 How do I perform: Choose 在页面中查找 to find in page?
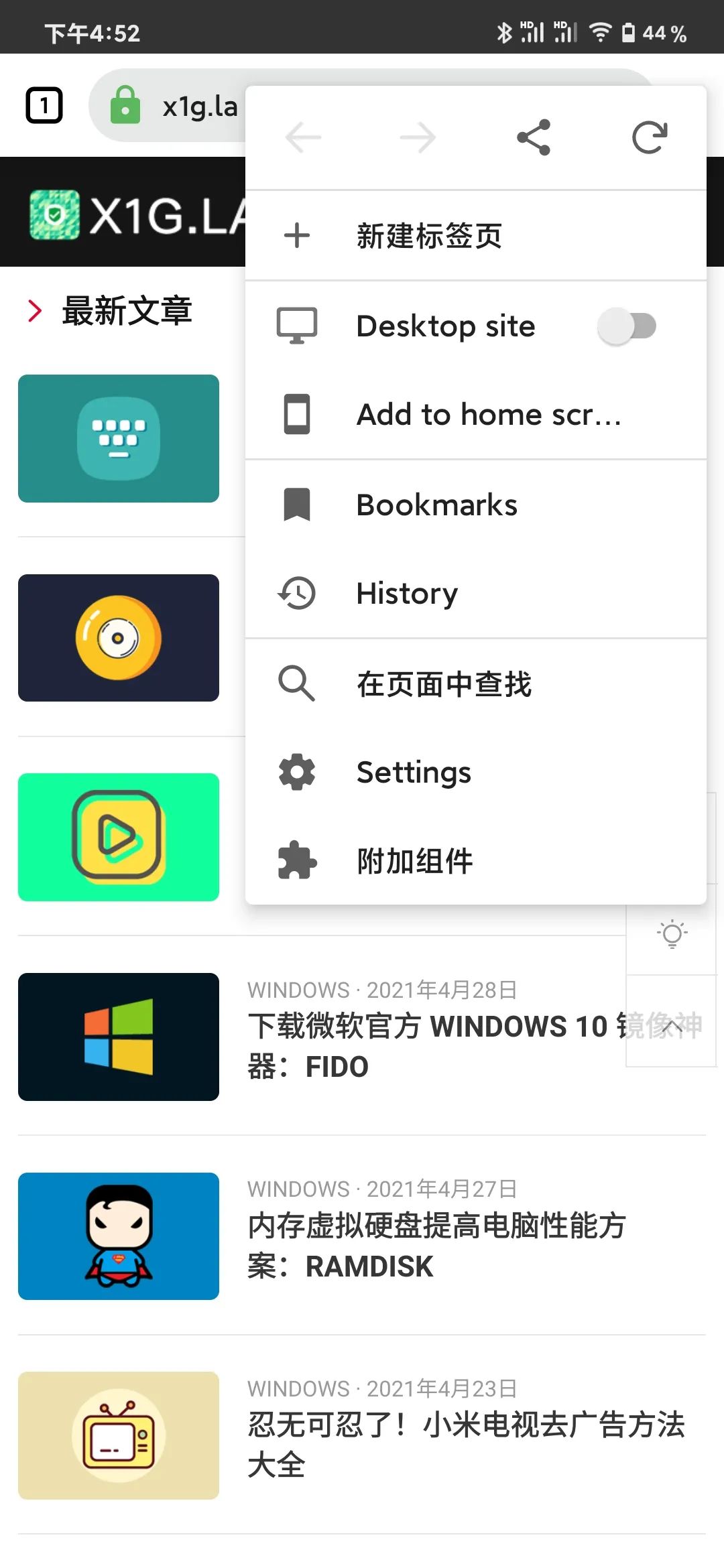(x=444, y=683)
